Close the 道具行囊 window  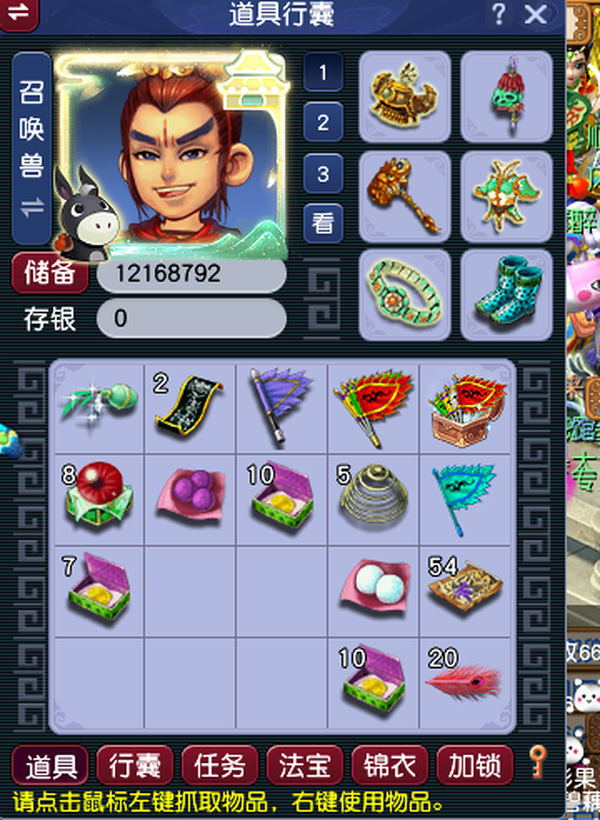pyautogui.click(x=536, y=15)
